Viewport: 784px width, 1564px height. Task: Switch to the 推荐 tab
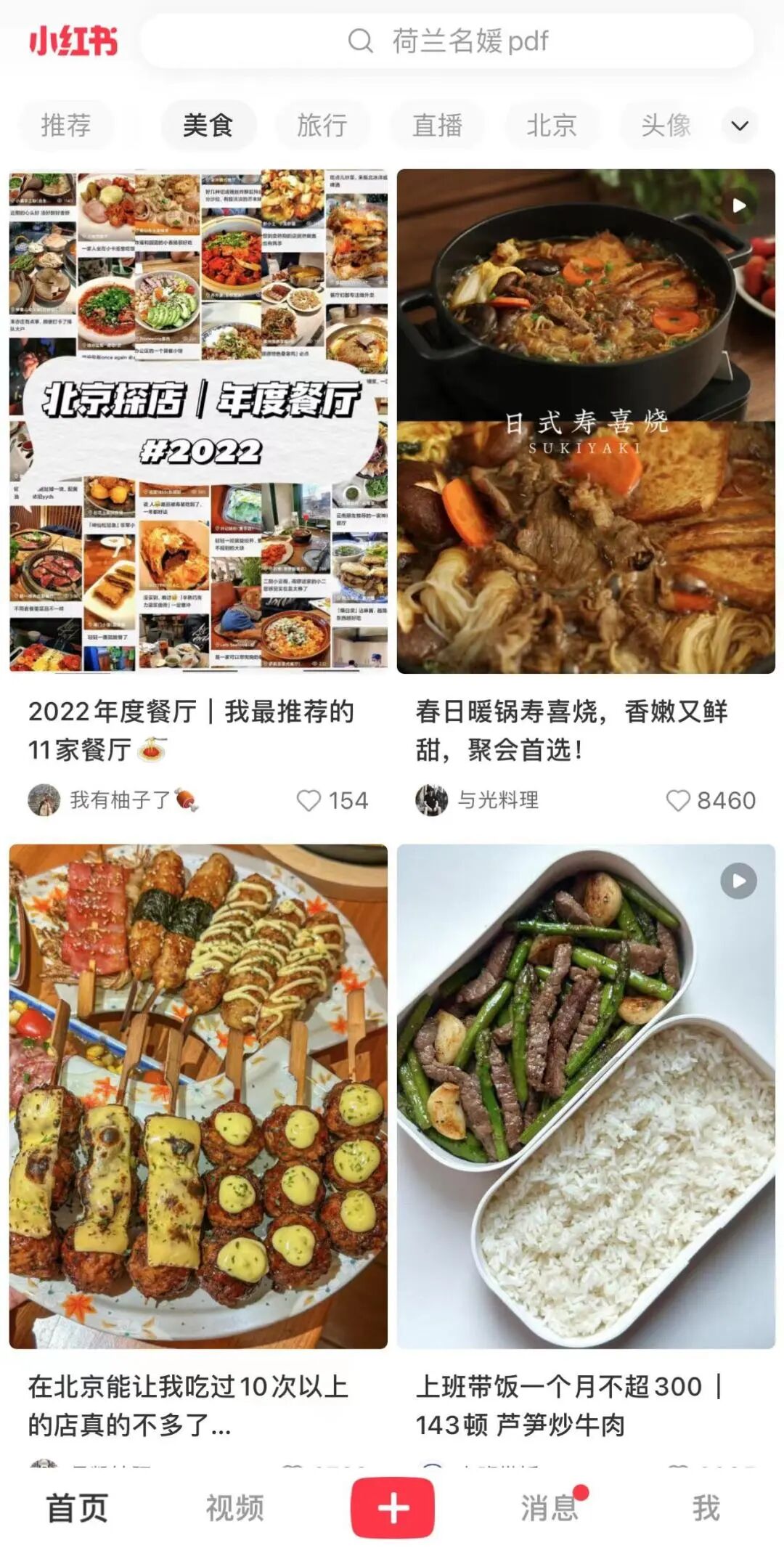pyautogui.click(x=66, y=126)
